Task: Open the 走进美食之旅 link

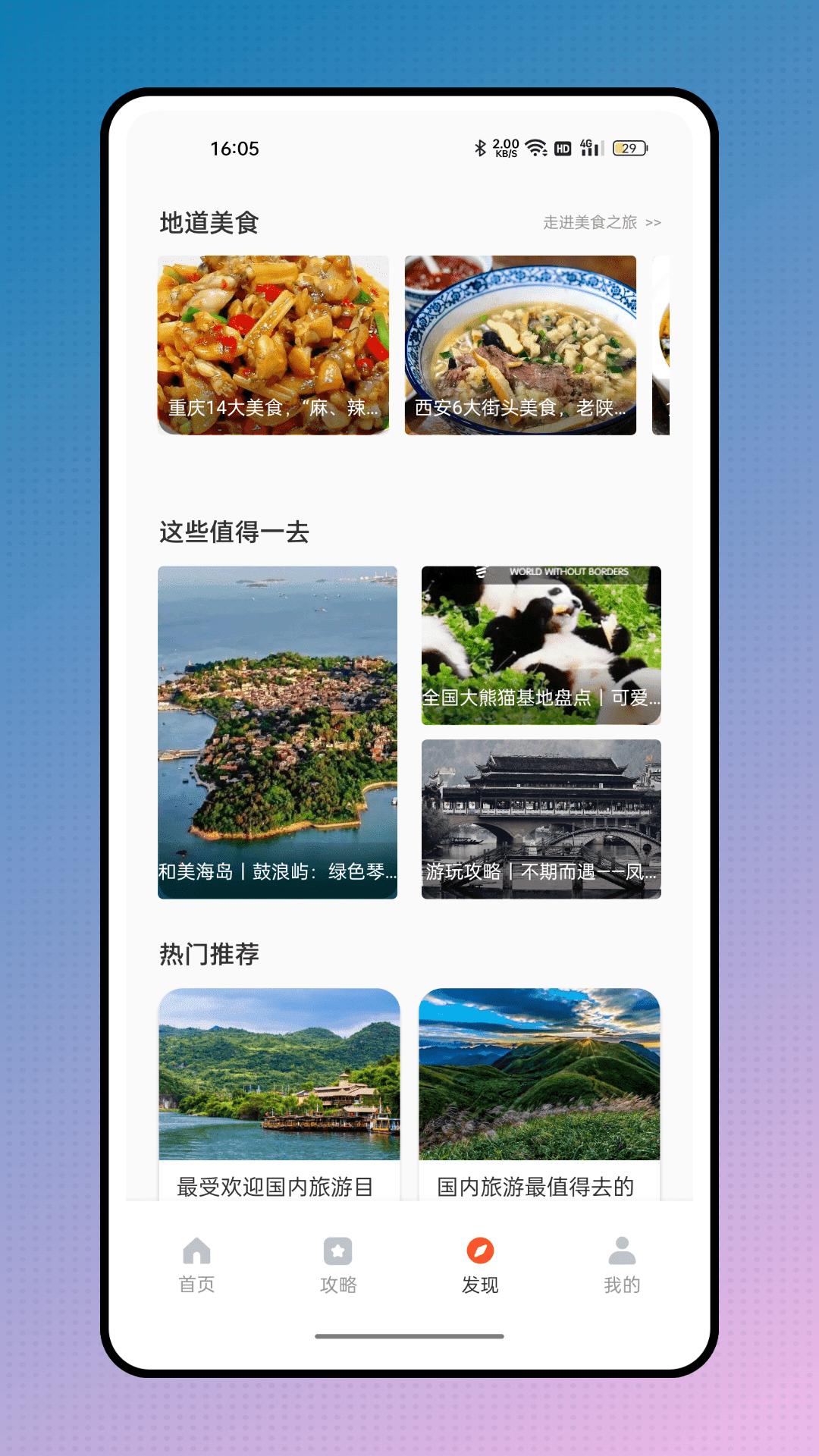Action: point(601,222)
